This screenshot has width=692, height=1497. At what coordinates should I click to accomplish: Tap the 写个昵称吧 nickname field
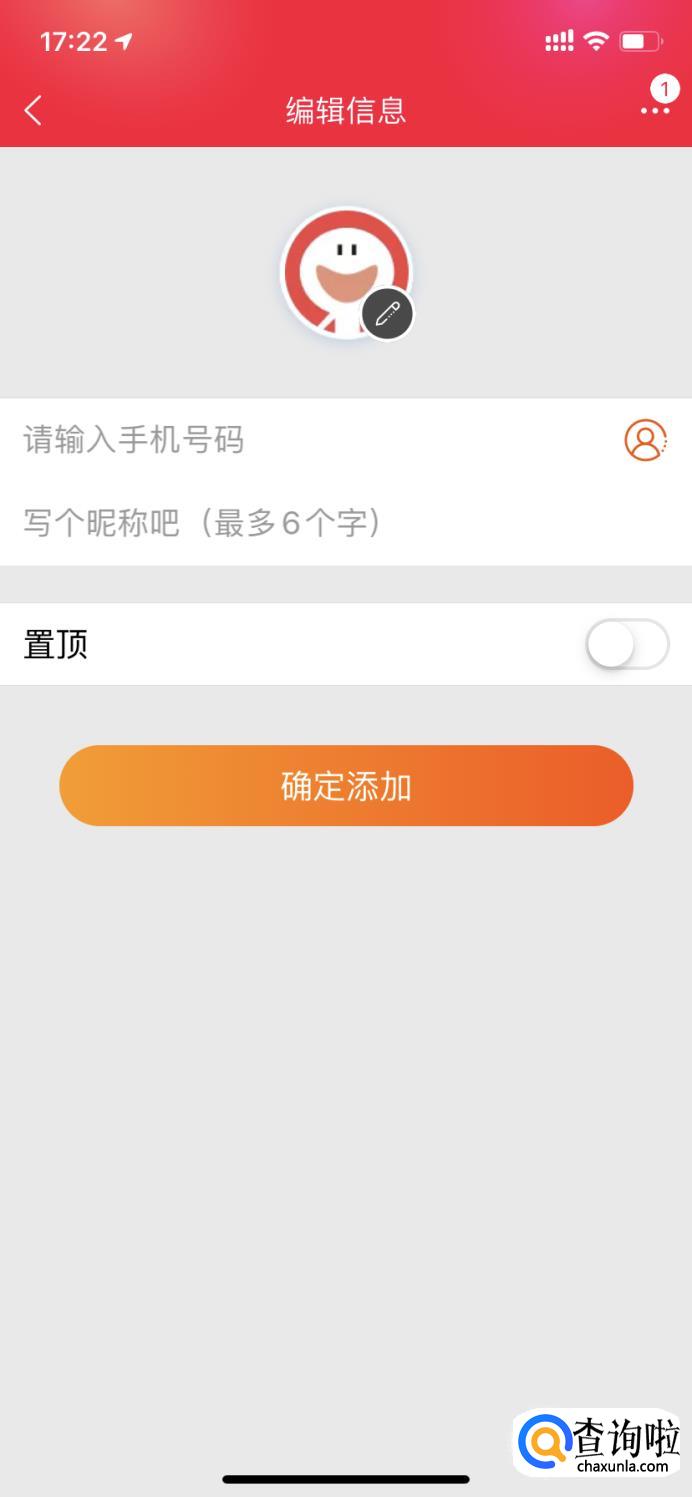pos(300,523)
